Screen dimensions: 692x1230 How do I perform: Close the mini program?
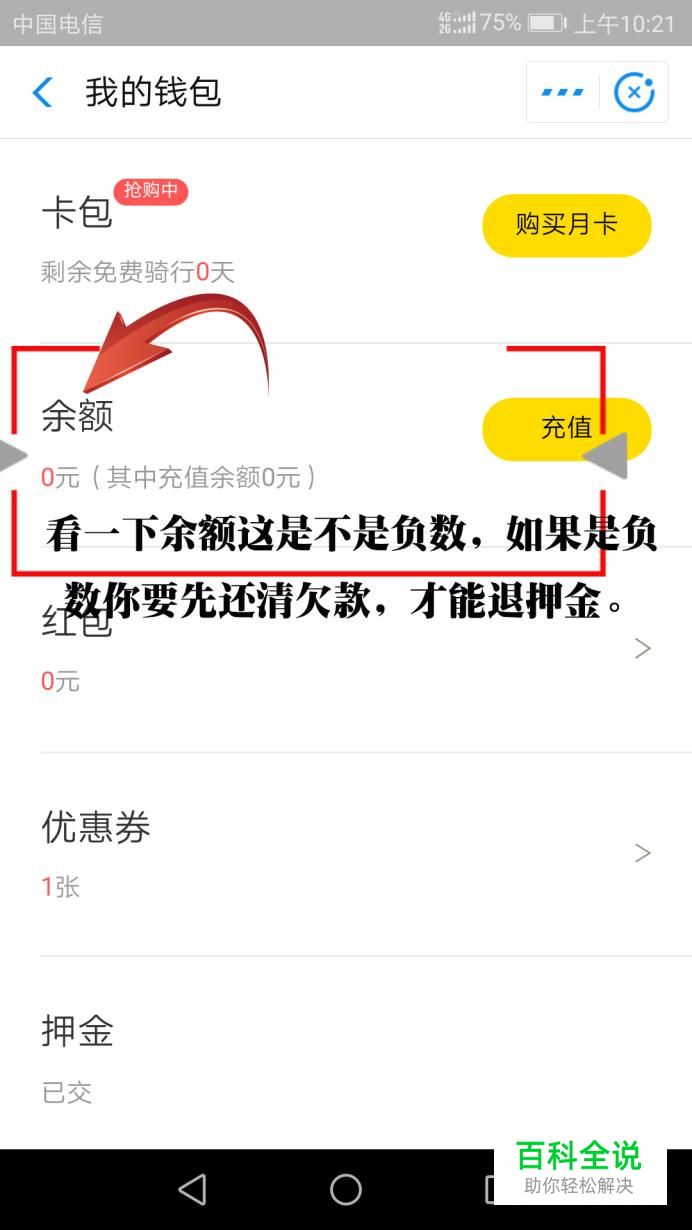634,92
